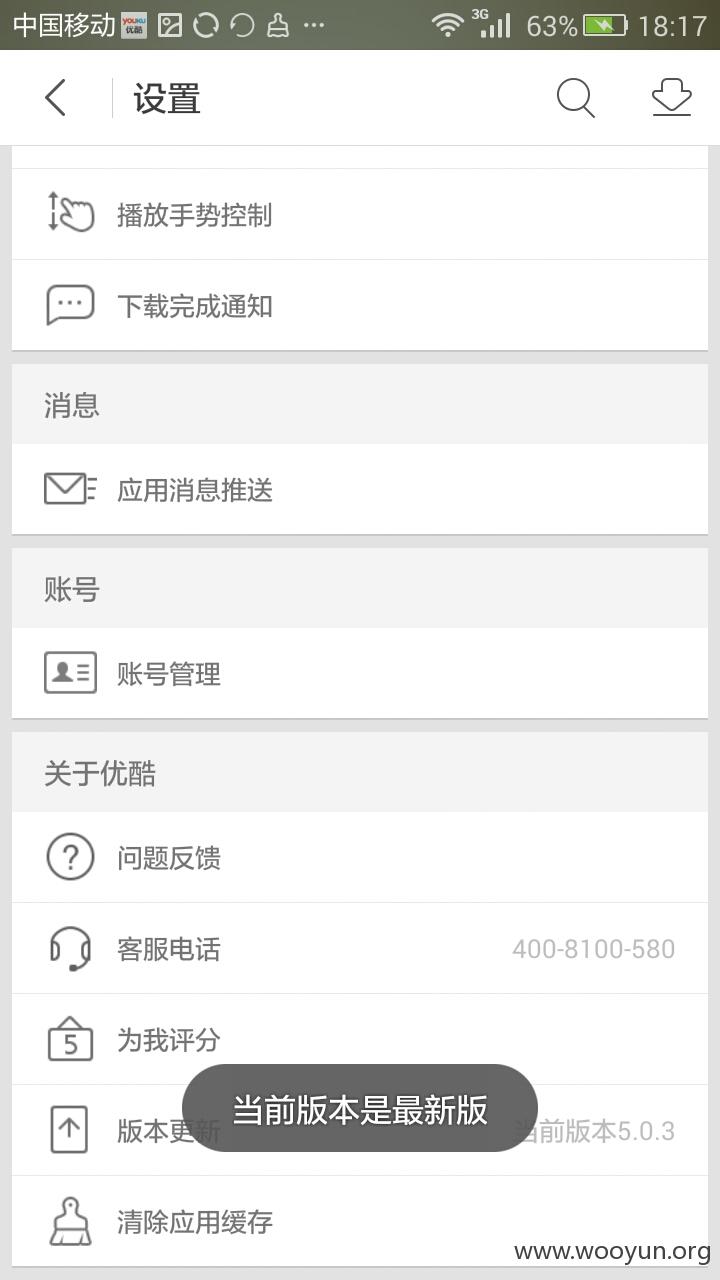Image resolution: width=720 pixels, height=1280 pixels.
Task: Open 下载完成通知 setting
Action: pyautogui.click(x=360, y=306)
